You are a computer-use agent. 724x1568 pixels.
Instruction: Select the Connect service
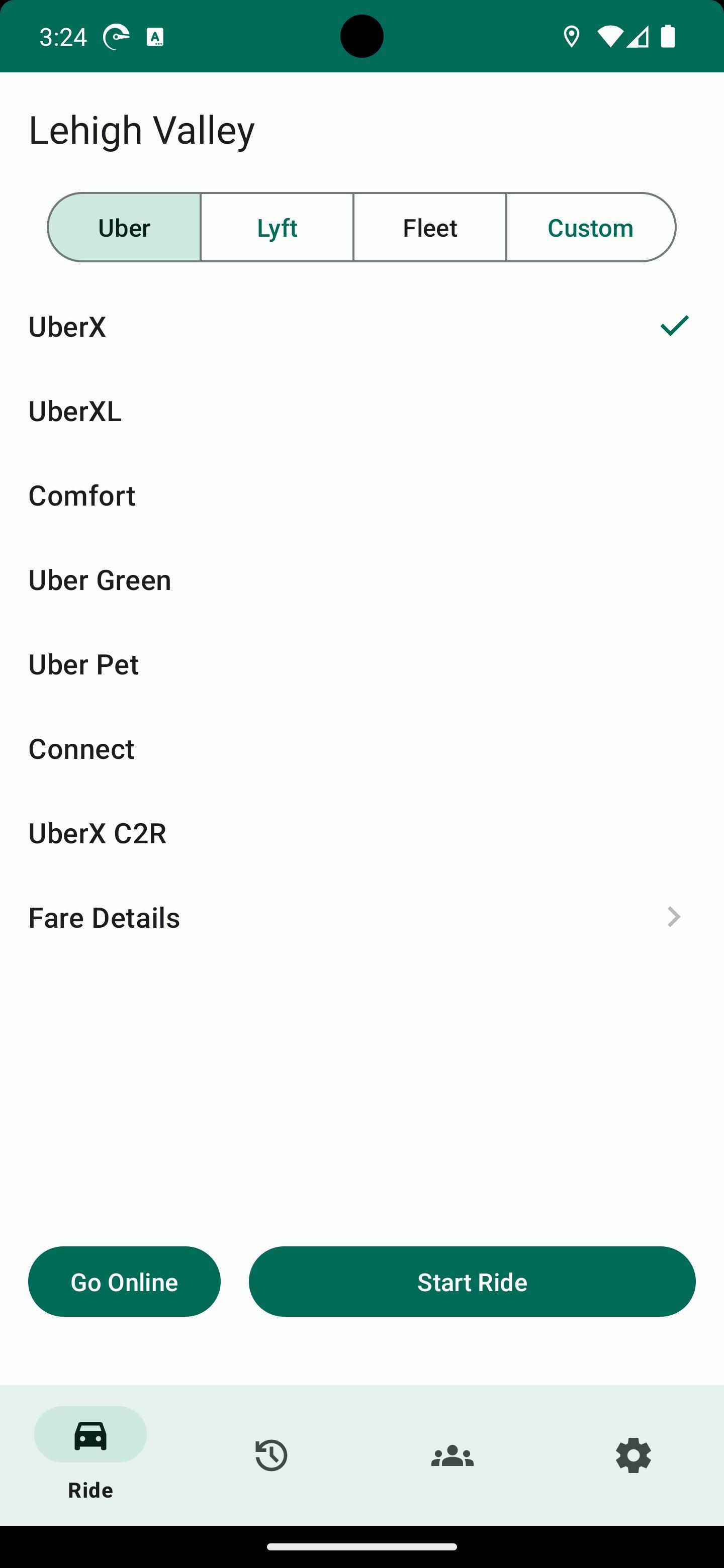click(x=361, y=749)
